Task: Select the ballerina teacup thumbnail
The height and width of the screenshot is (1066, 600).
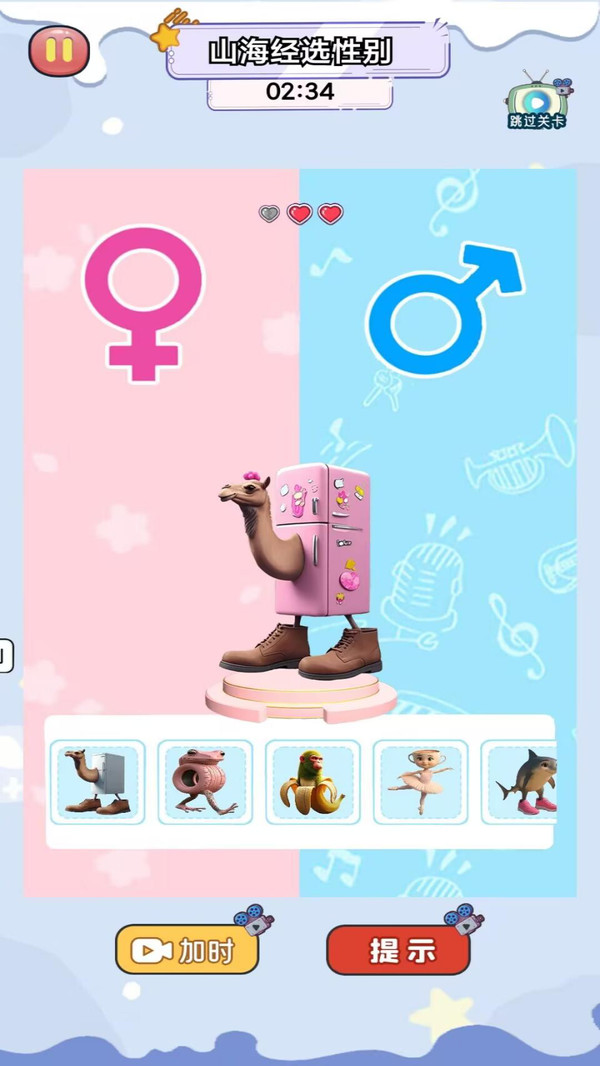Action: pos(421,782)
